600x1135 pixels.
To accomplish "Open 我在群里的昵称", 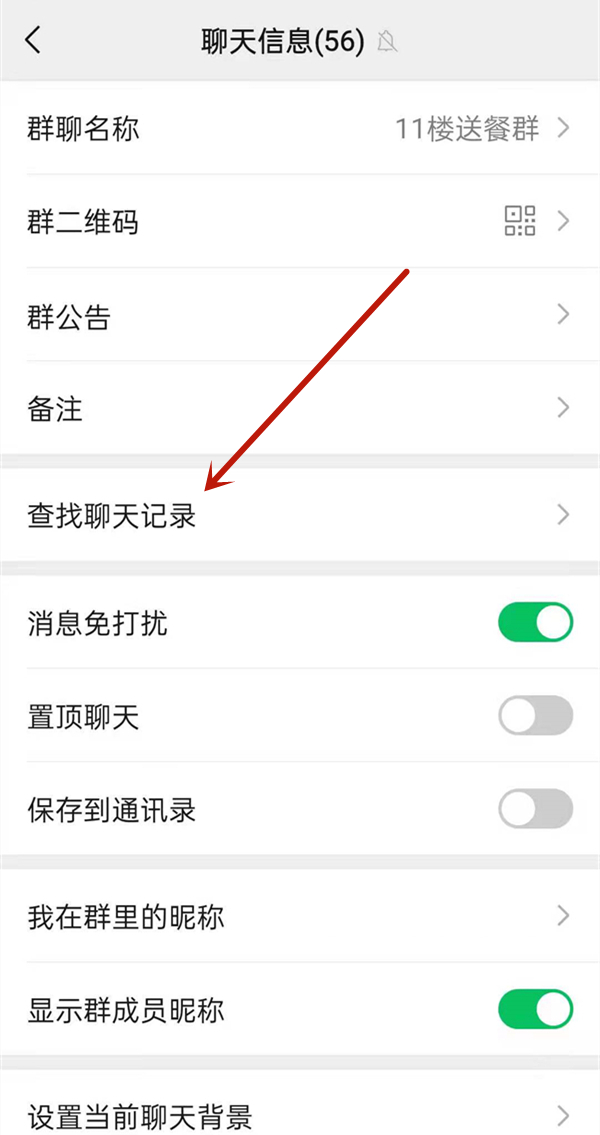I will point(300,916).
